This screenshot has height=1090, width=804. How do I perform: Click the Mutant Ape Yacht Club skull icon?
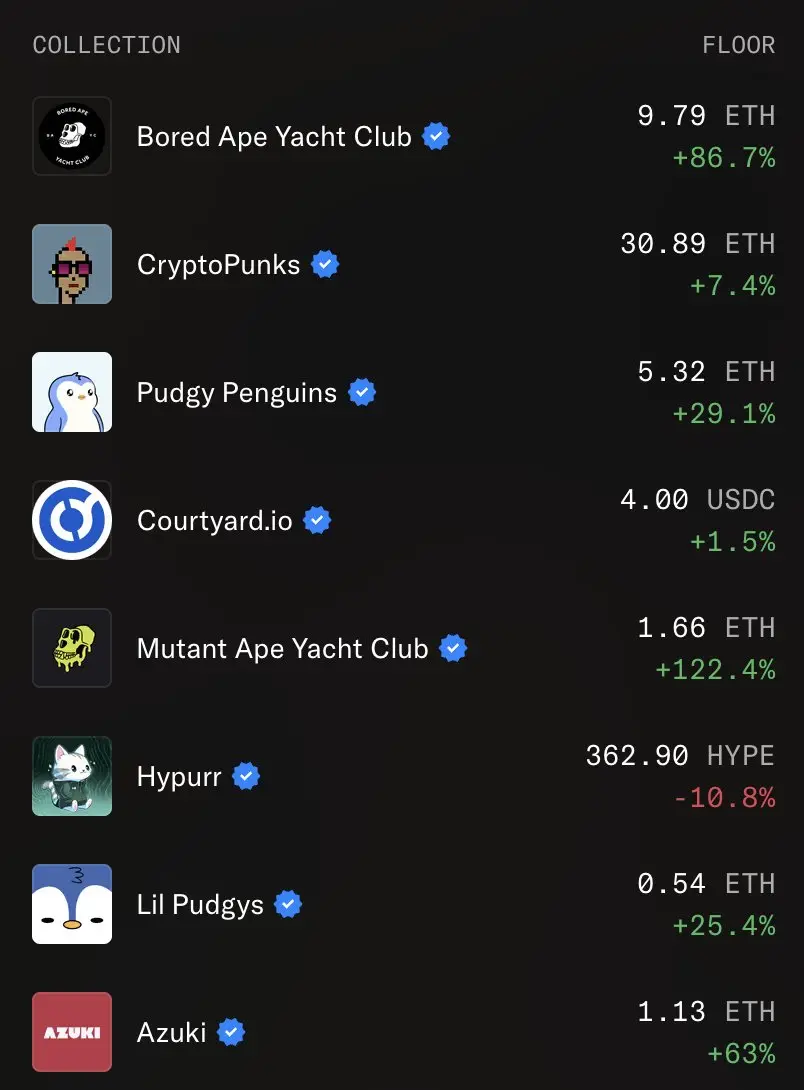pos(72,648)
